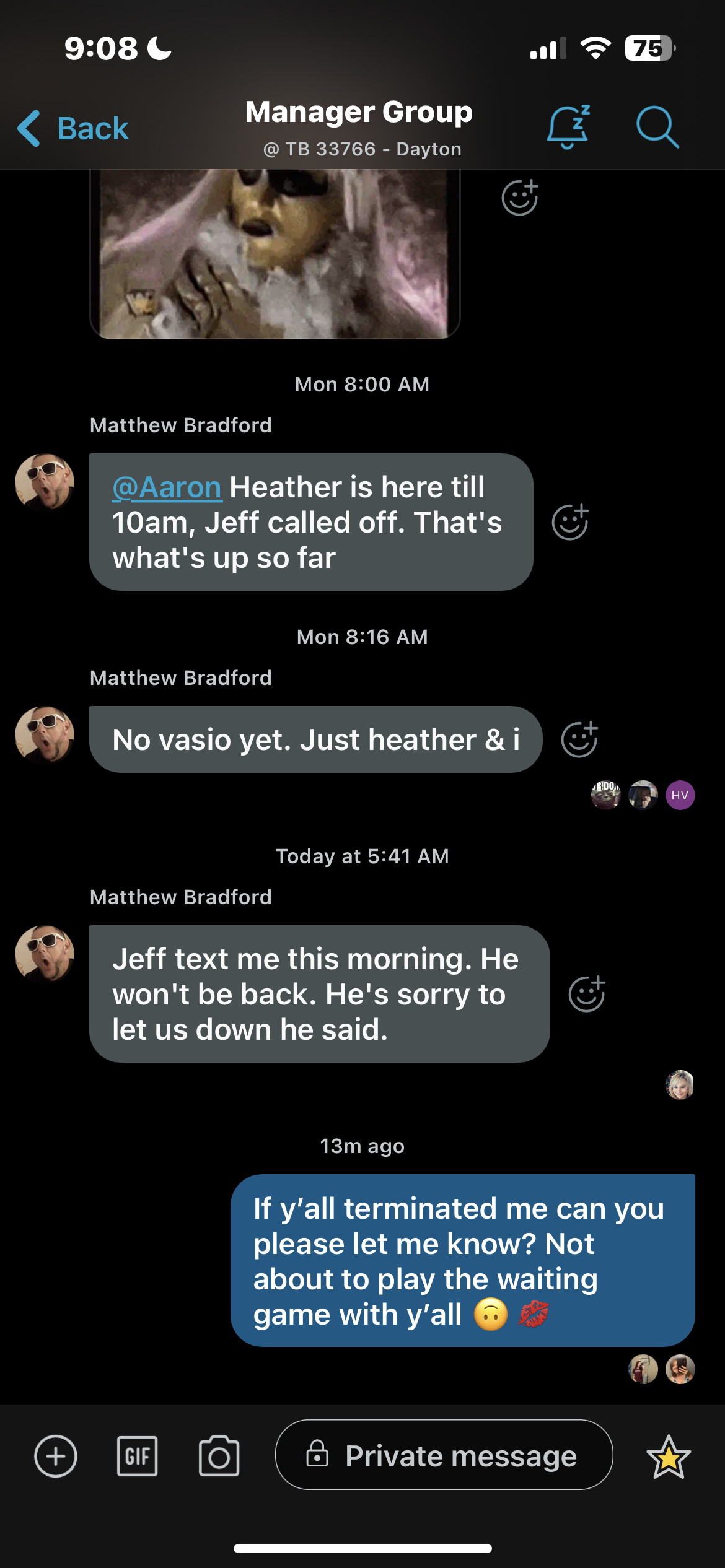Image resolution: width=725 pixels, height=1568 pixels.
Task: Open the camera to attach a photo
Action: pos(219,1456)
